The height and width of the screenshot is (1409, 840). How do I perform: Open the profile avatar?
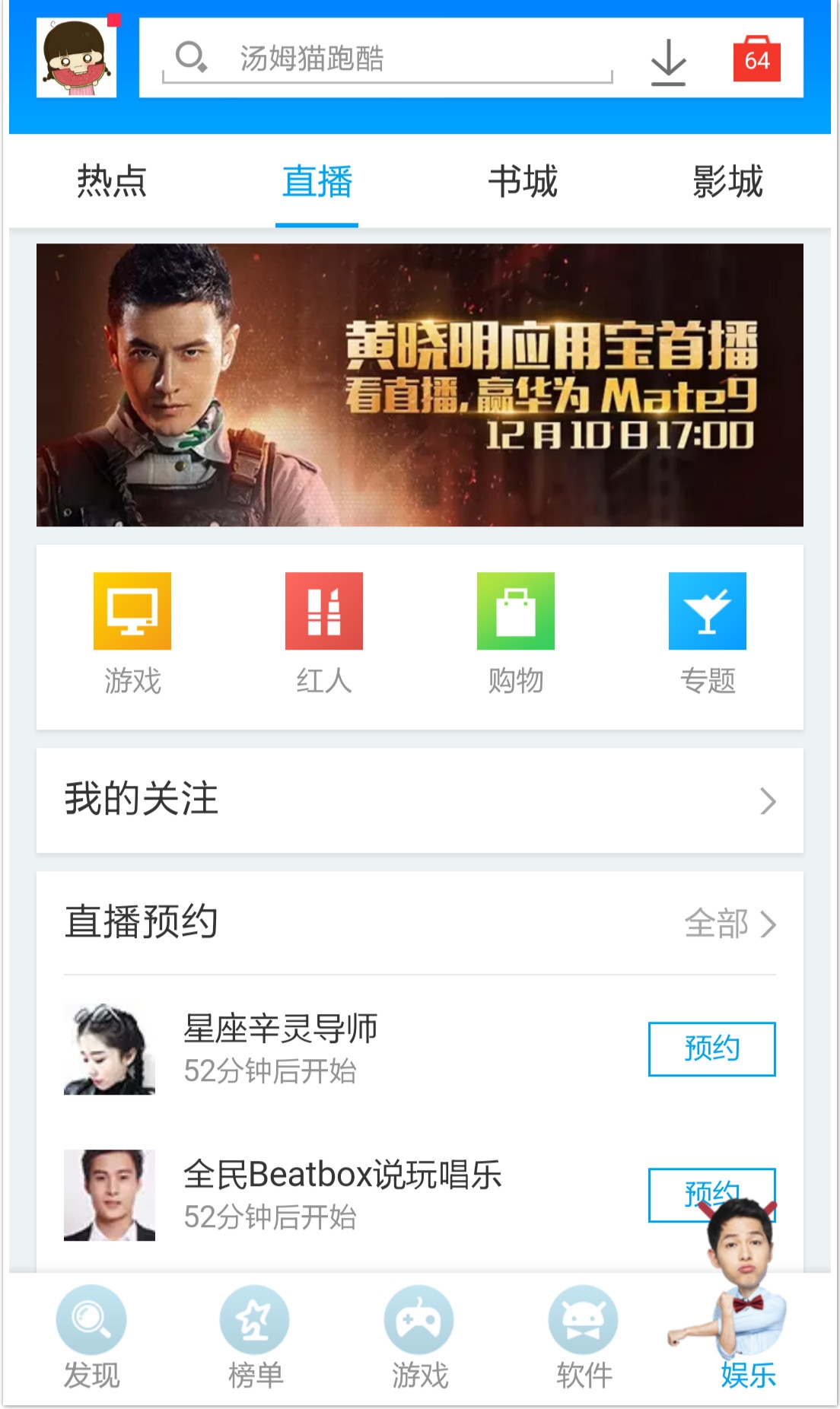[76, 59]
